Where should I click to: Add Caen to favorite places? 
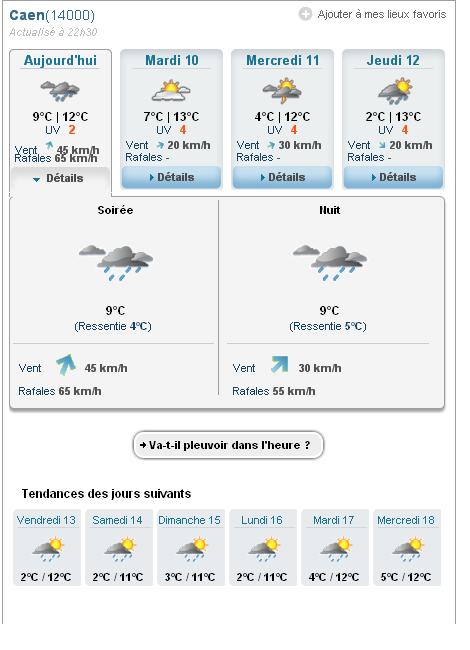pos(372,15)
